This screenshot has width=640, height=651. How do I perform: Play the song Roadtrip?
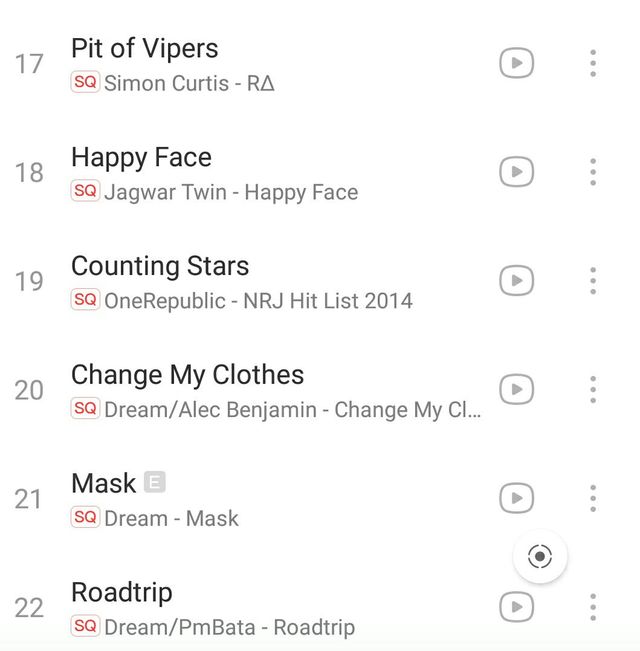coord(122,592)
